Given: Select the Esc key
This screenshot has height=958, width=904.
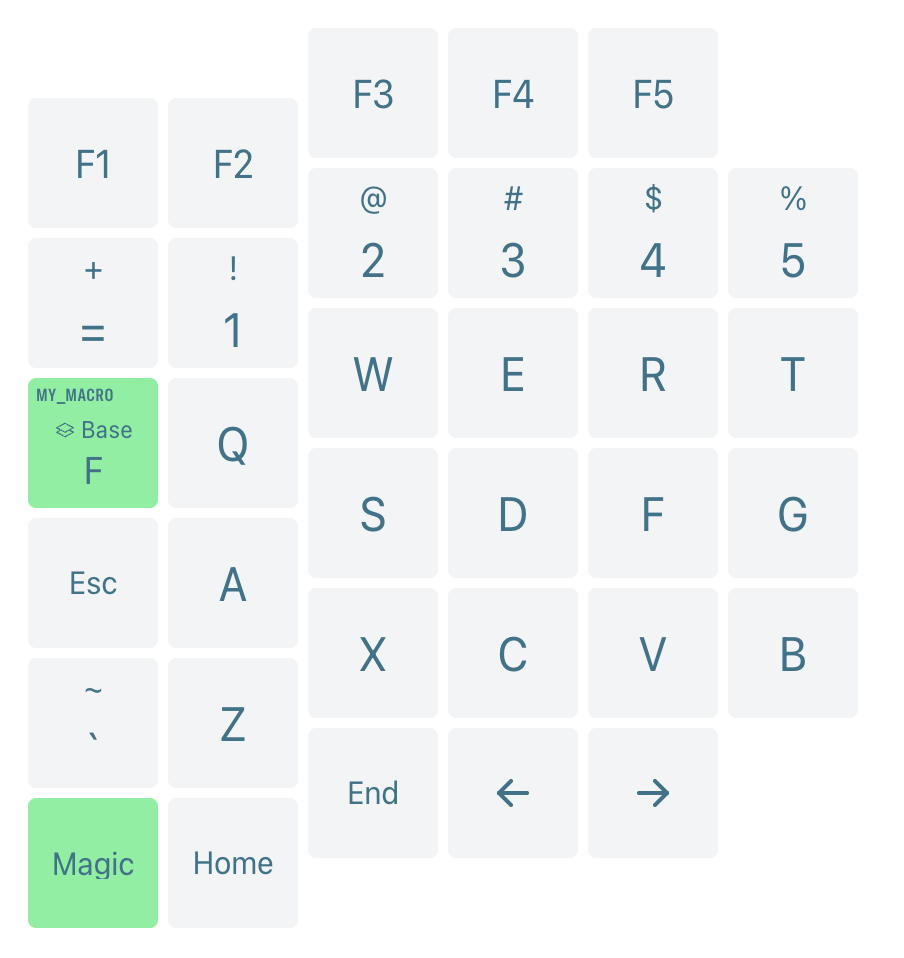Looking at the screenshot, I should coord(92,583).
